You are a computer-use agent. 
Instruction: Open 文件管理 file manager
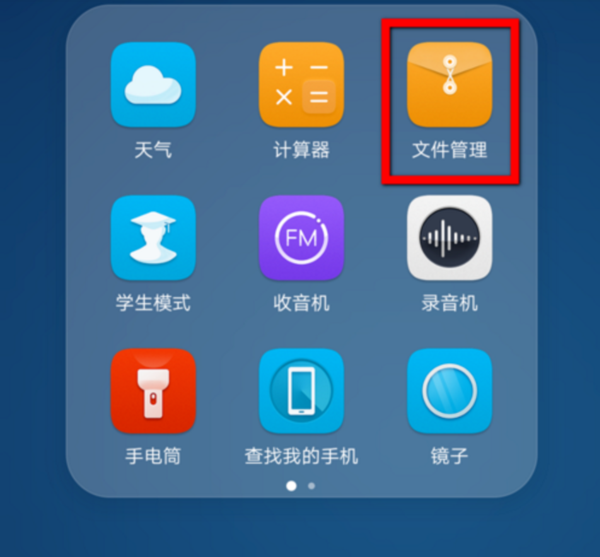pos(449,85)
